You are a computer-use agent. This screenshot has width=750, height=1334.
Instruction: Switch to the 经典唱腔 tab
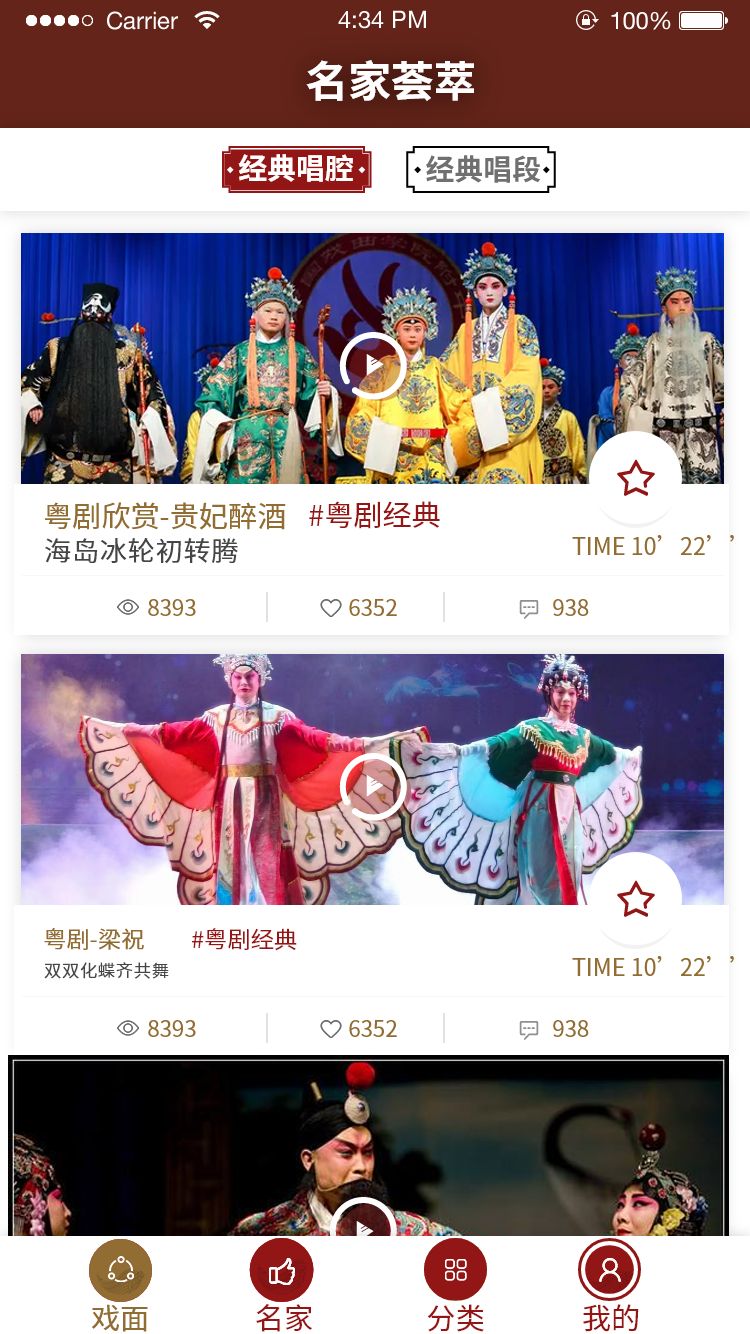coord(296,170)
